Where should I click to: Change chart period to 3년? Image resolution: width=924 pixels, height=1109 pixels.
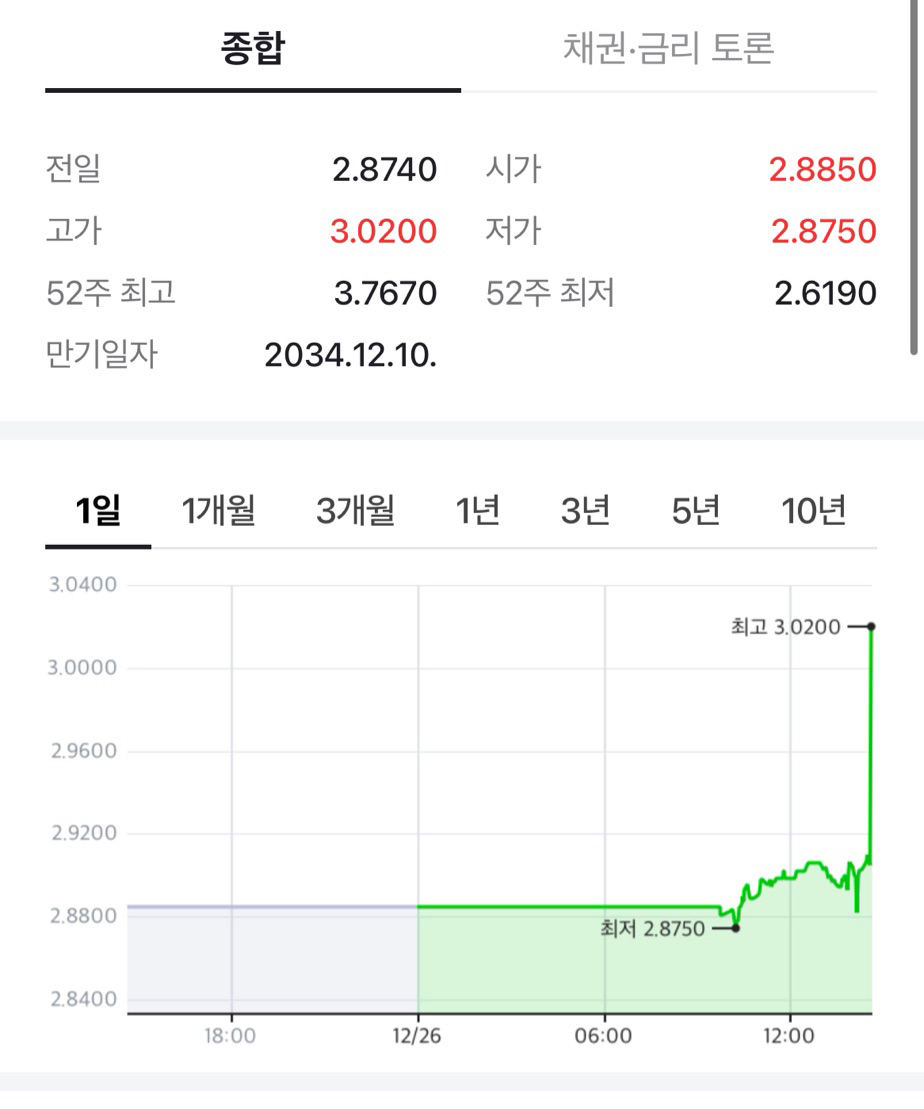tap(586, 511)
